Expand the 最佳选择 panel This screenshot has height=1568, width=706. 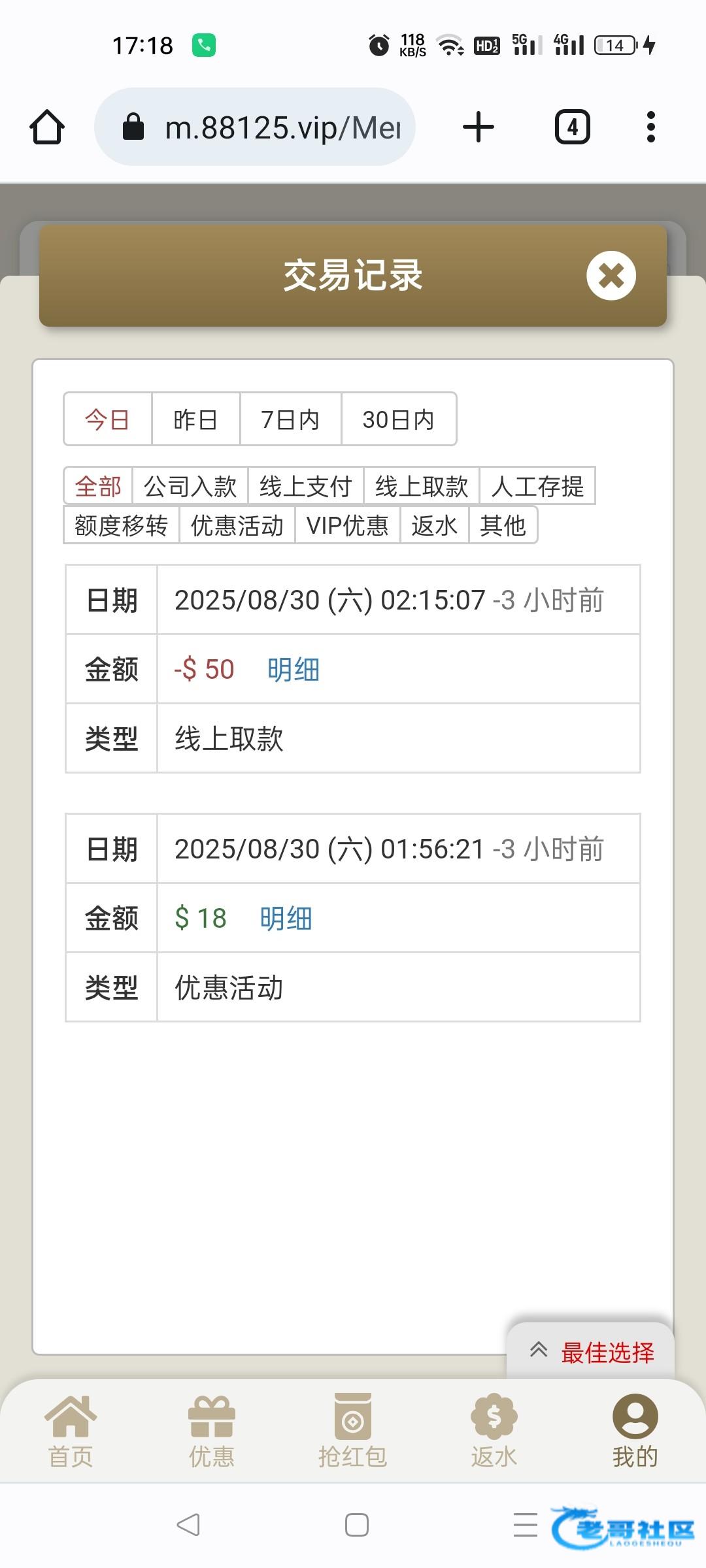pyautogui.click(x=591, y=1352)
